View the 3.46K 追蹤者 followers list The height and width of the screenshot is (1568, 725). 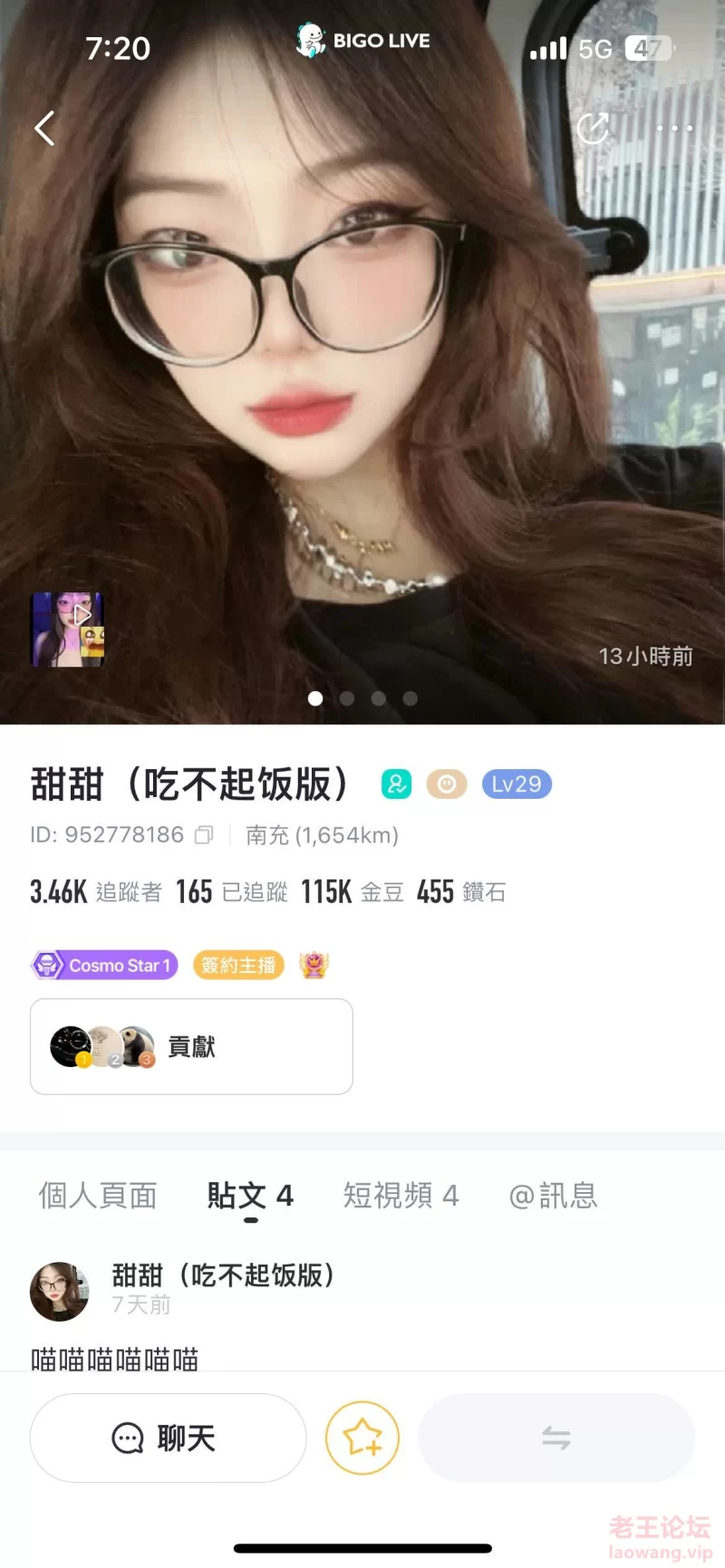click(95, 892)
